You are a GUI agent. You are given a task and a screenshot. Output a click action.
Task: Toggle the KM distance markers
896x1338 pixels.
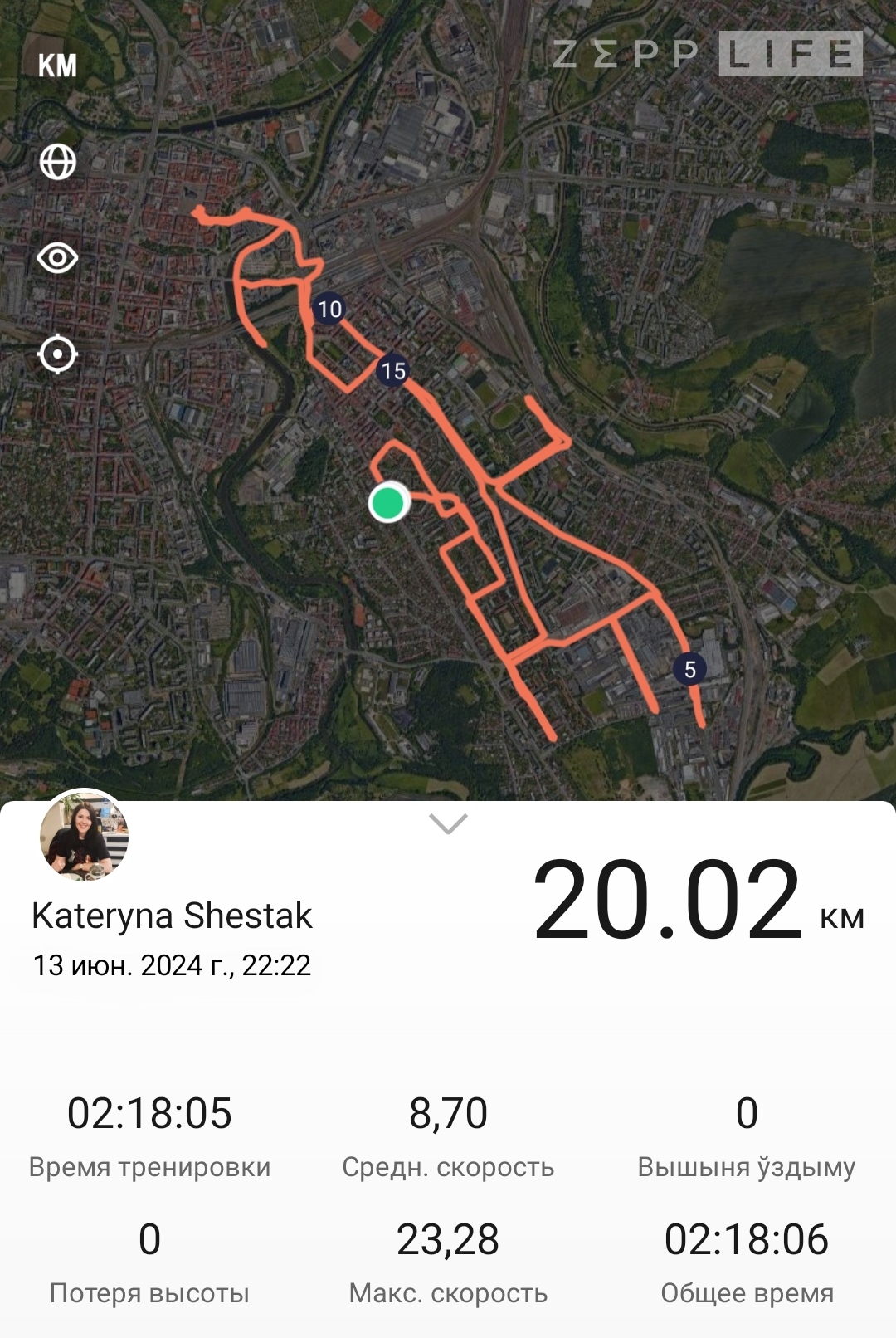point(57,66)
